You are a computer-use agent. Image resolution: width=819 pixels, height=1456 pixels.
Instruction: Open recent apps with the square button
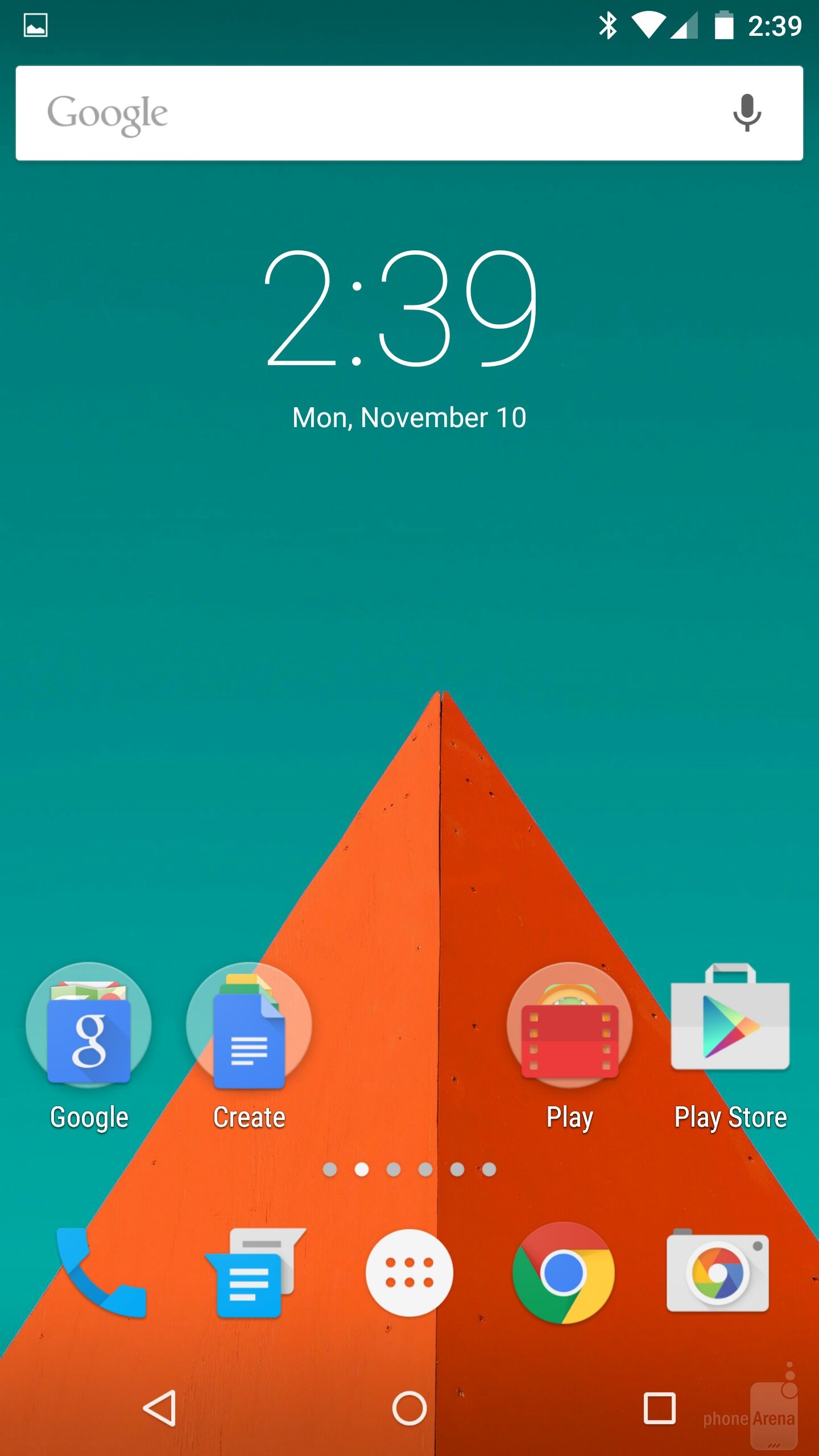tap(660, 1408)
